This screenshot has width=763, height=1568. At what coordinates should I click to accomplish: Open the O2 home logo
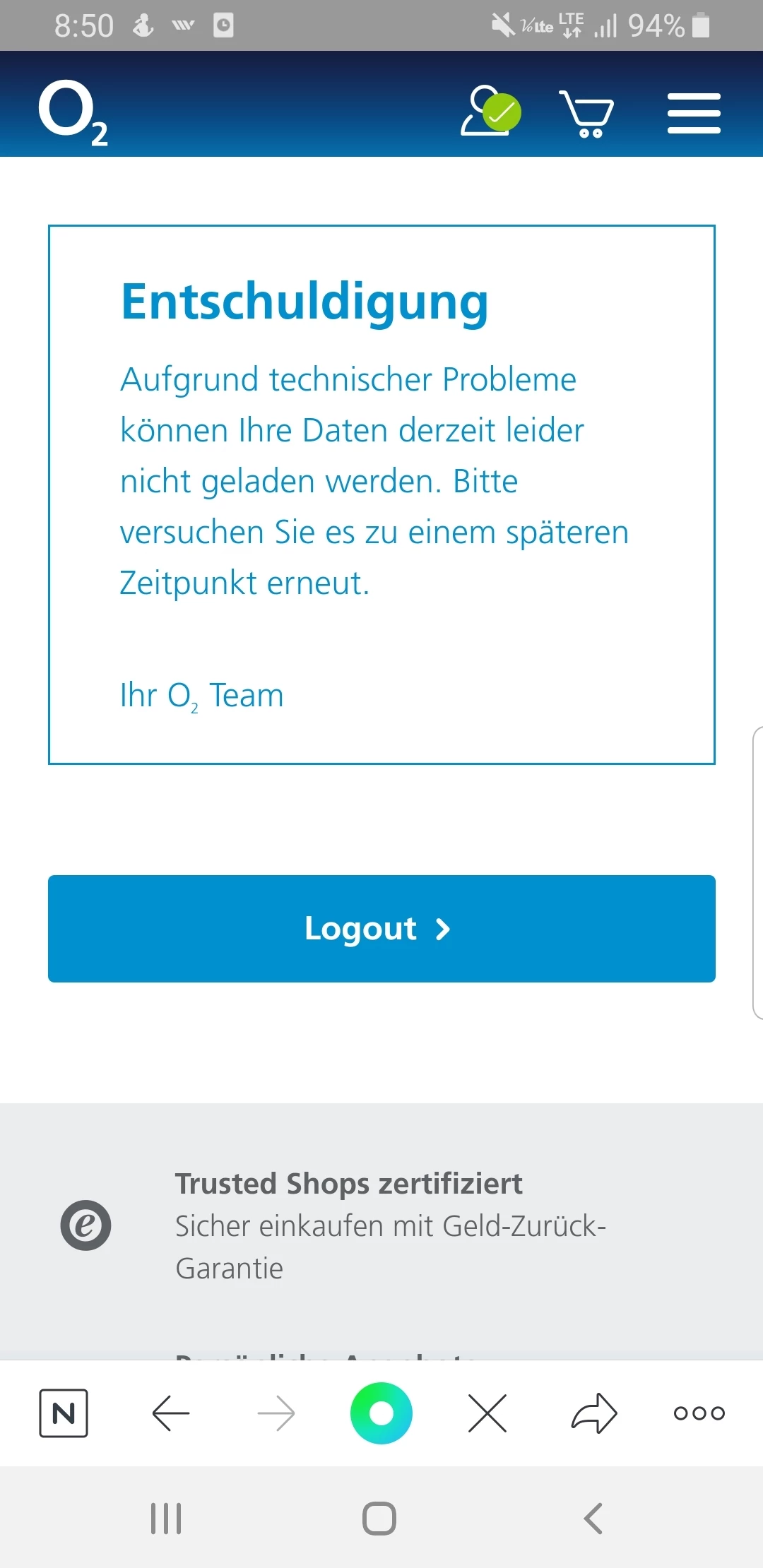[x=73, y=112]
